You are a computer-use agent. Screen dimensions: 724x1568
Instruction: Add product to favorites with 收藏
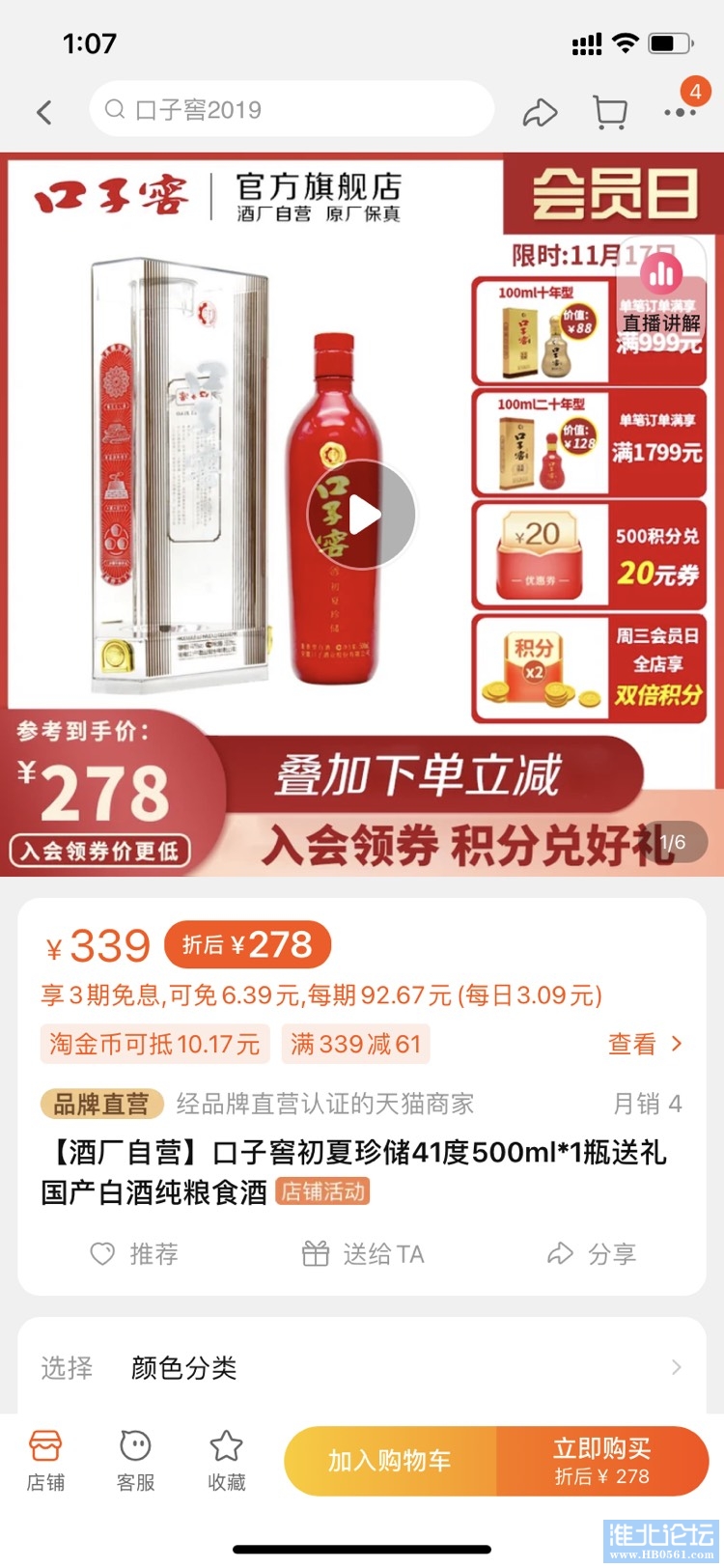click(x=227, y=1460)
